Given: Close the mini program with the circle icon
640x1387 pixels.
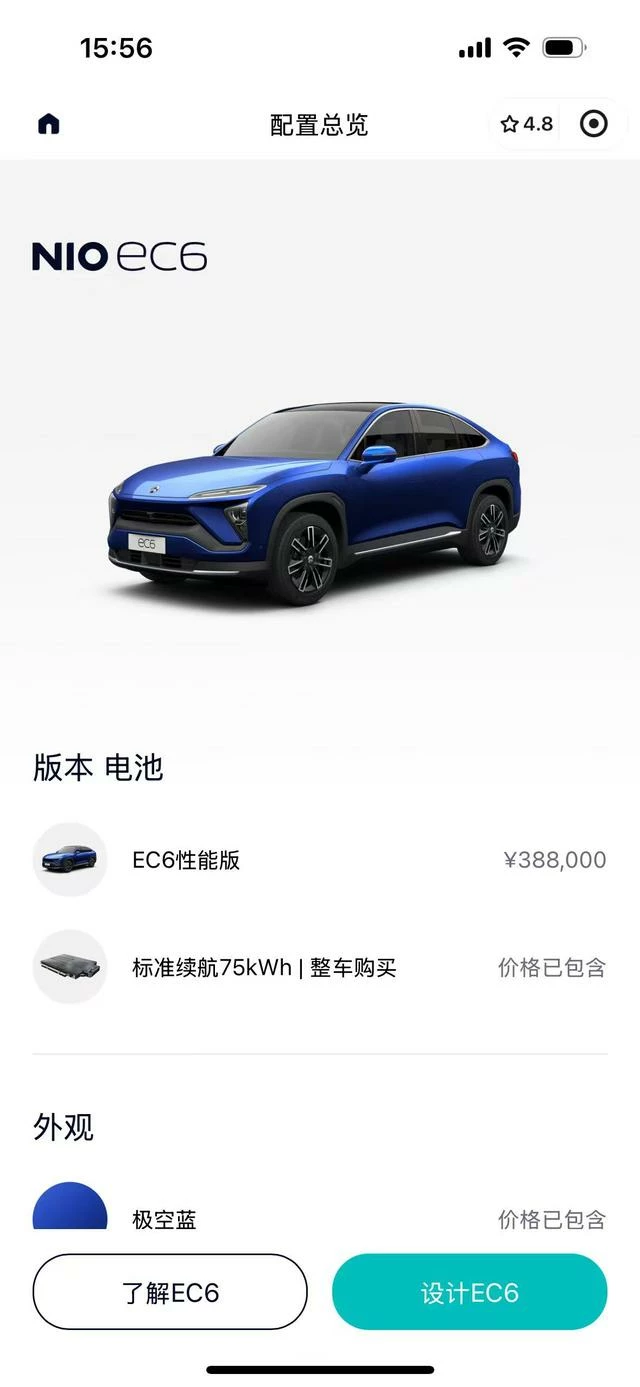Looking at the screenshot, I should (x=594, y=124).
